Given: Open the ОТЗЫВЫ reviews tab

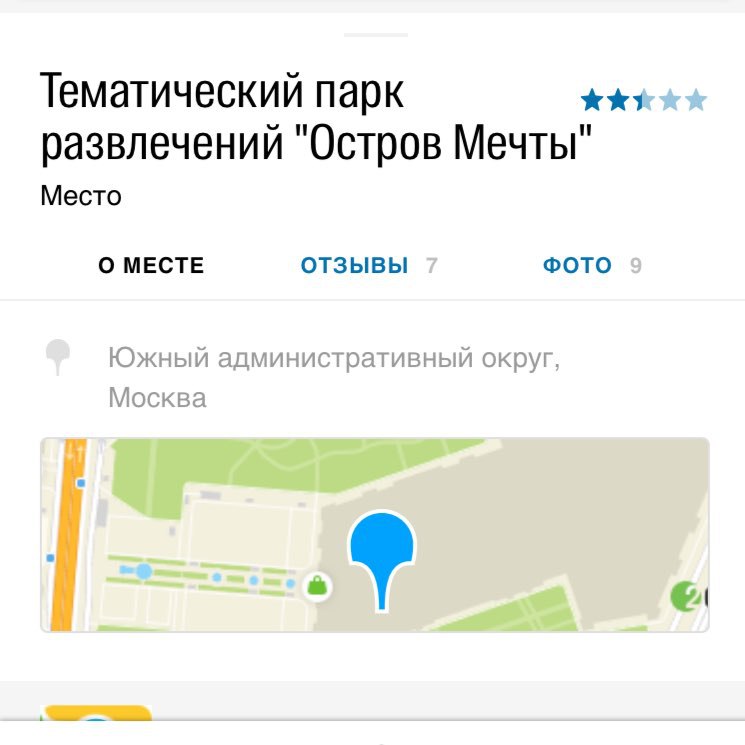Looking at the screenshot, I should coord(368,266).
